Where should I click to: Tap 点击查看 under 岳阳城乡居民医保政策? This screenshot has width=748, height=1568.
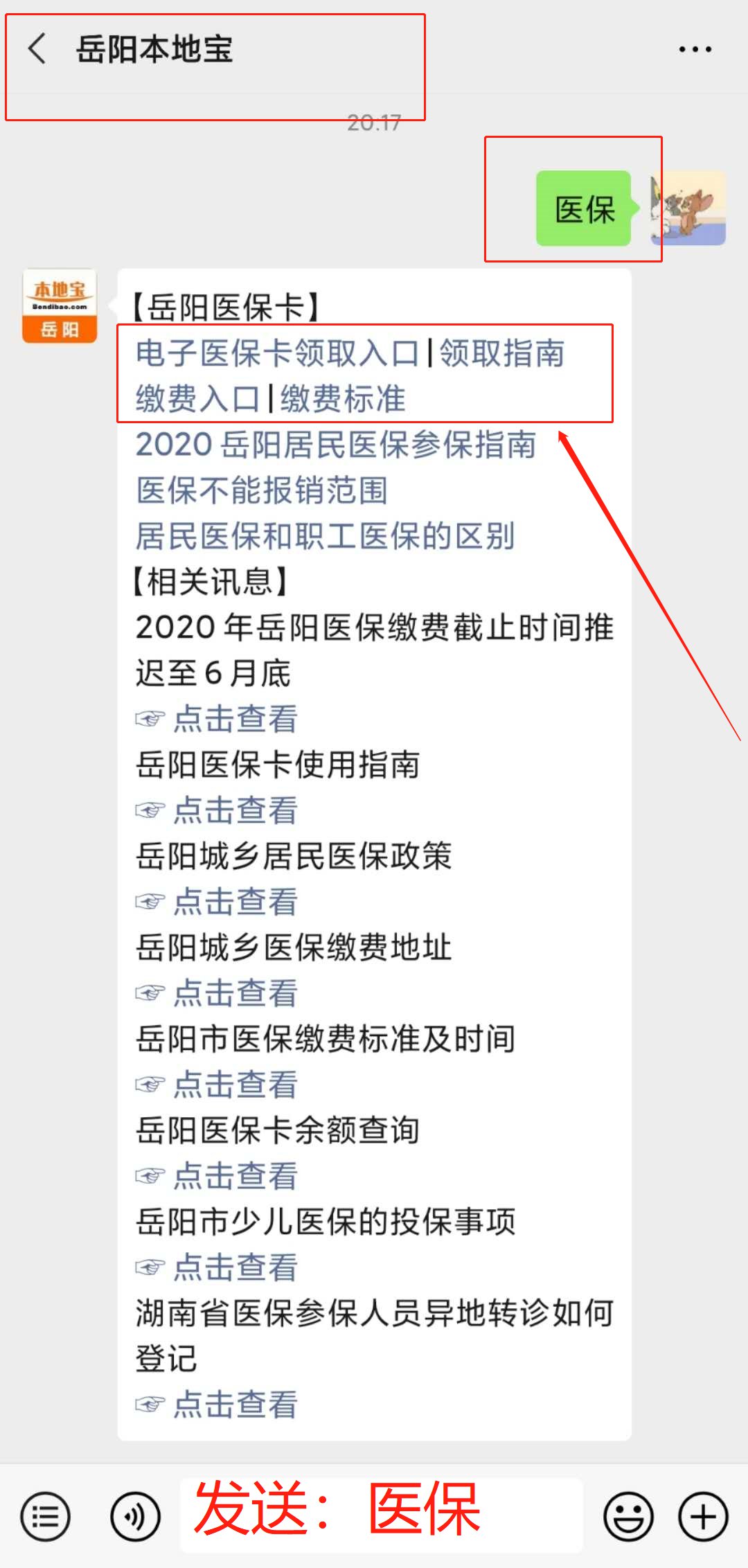pos(235,902)
